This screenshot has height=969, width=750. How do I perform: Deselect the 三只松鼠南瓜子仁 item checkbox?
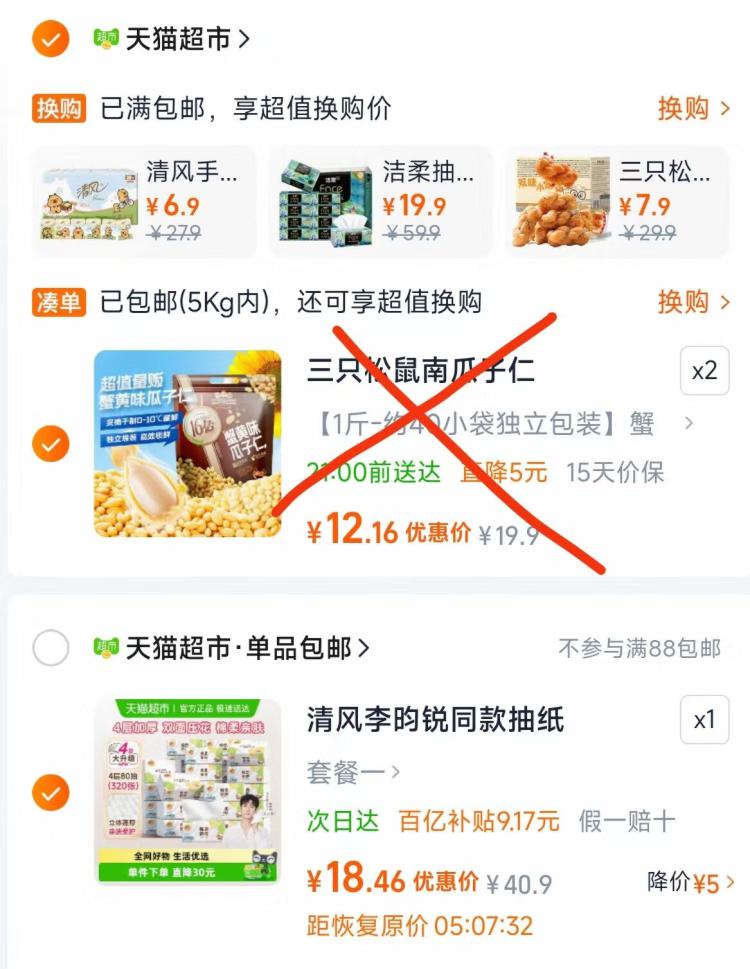pos(50,443)
